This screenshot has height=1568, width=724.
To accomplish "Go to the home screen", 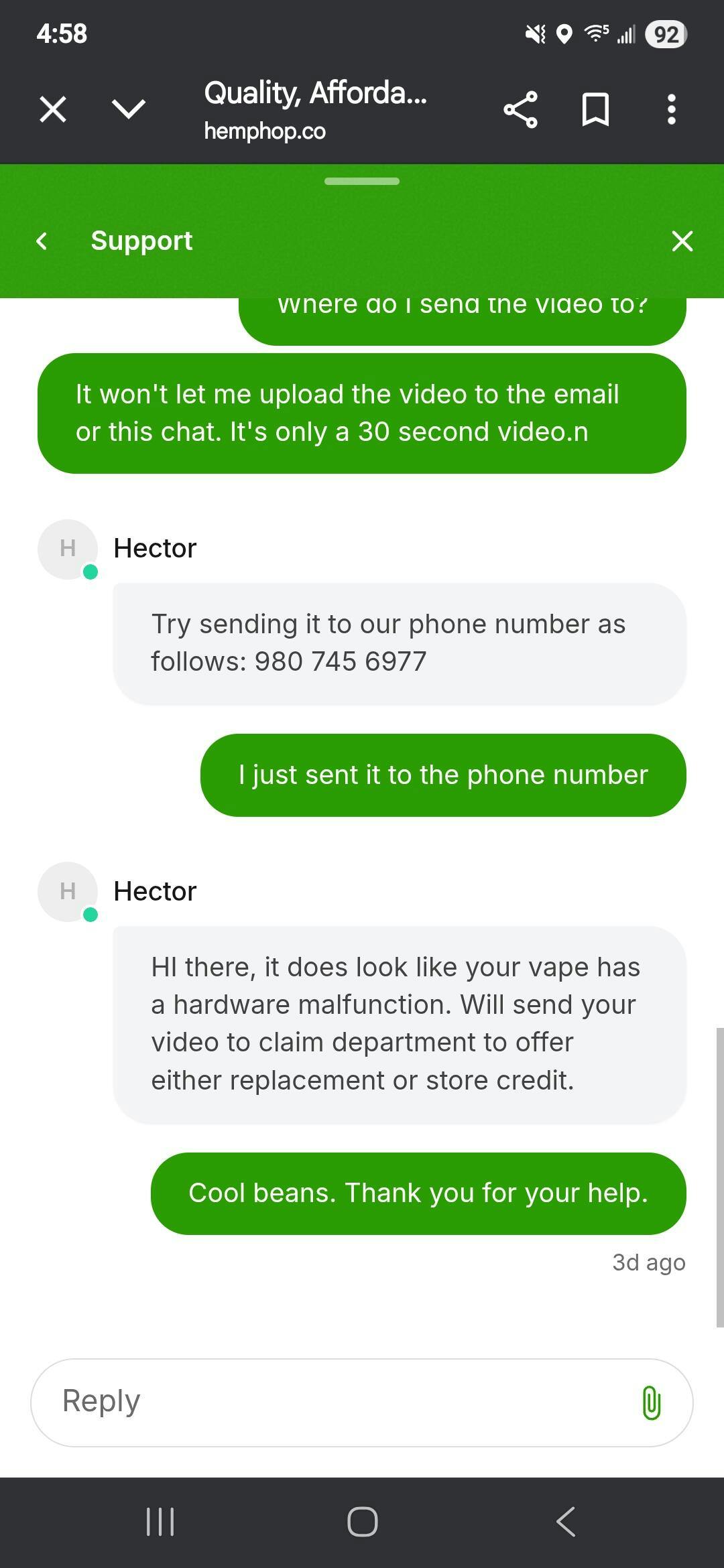I will click(x=363, y=1522).
